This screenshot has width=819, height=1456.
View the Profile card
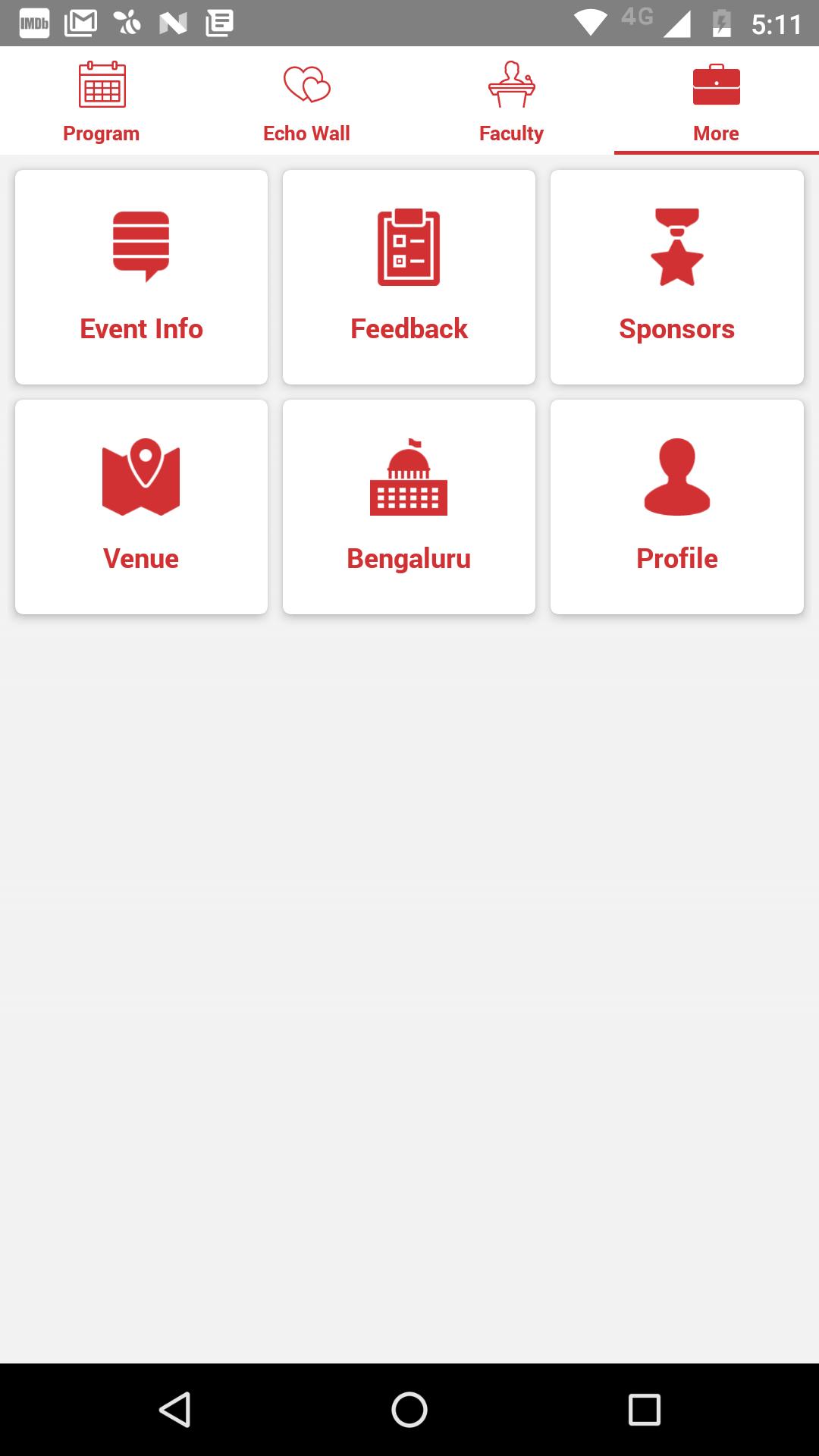click(676, 507)
